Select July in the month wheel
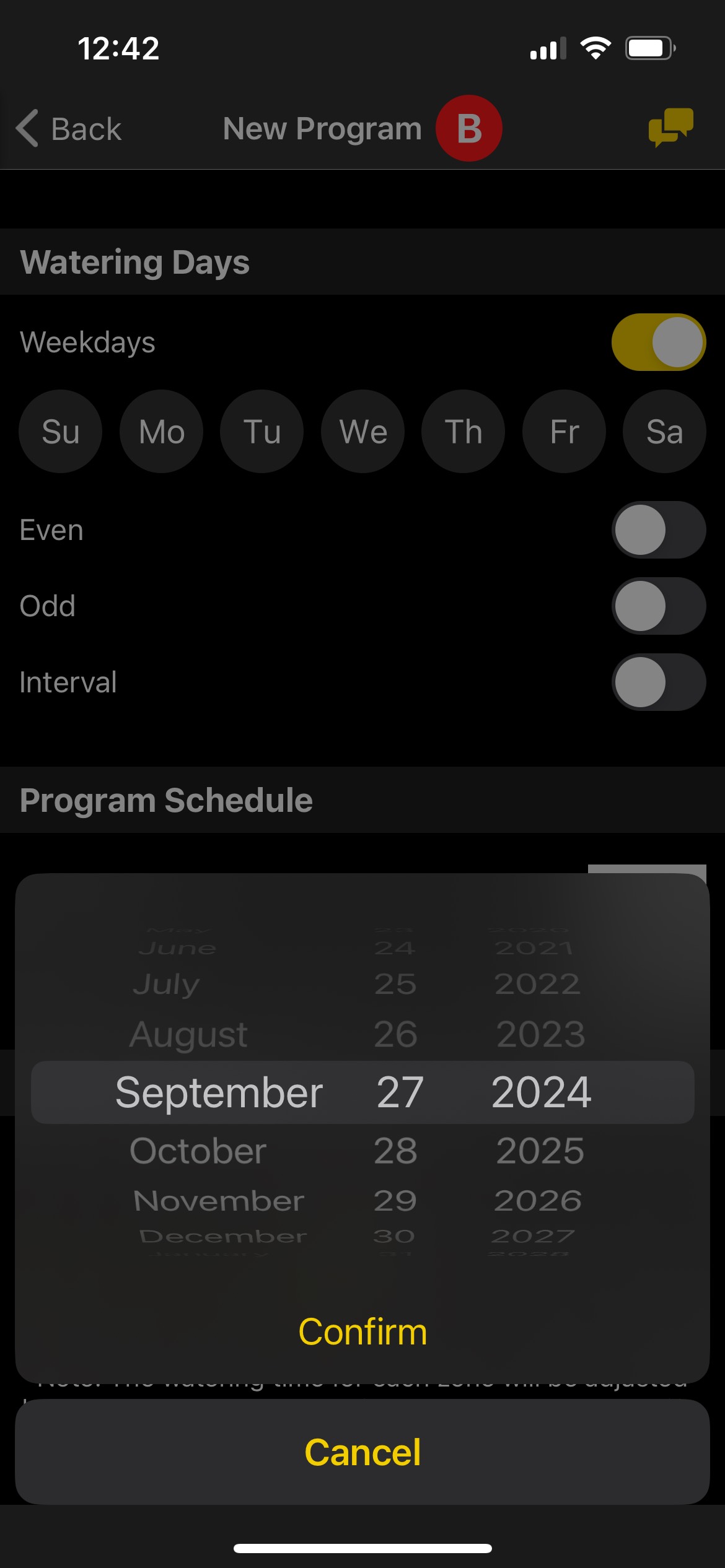The width and height of the screenshot is (725, 1568). click(166, 984)
